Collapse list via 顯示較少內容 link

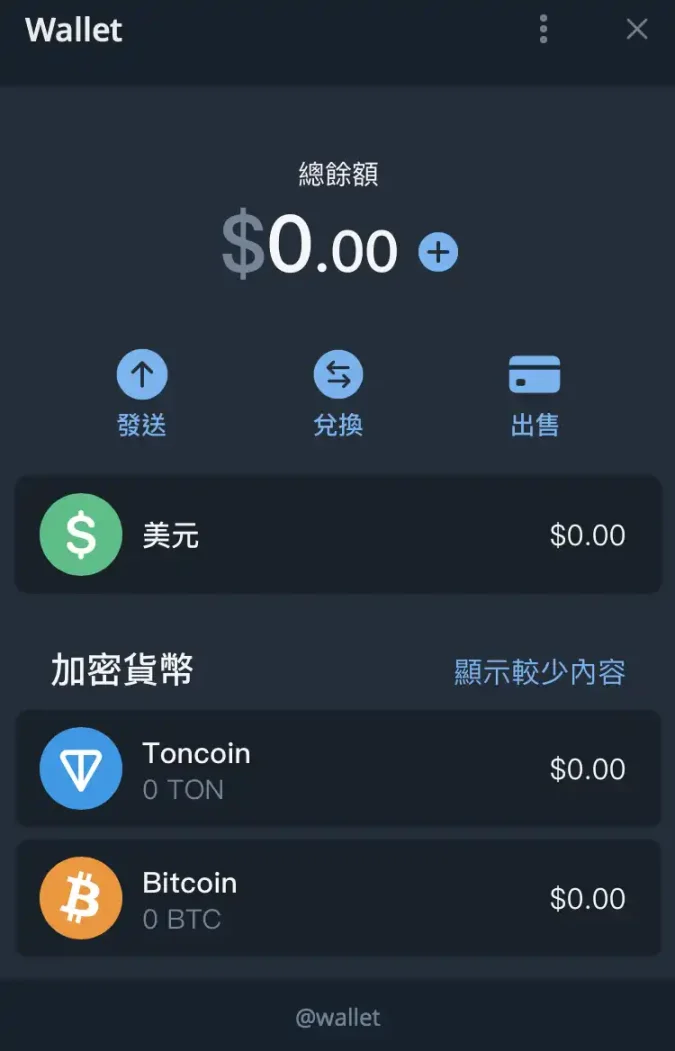coord(540,672)
